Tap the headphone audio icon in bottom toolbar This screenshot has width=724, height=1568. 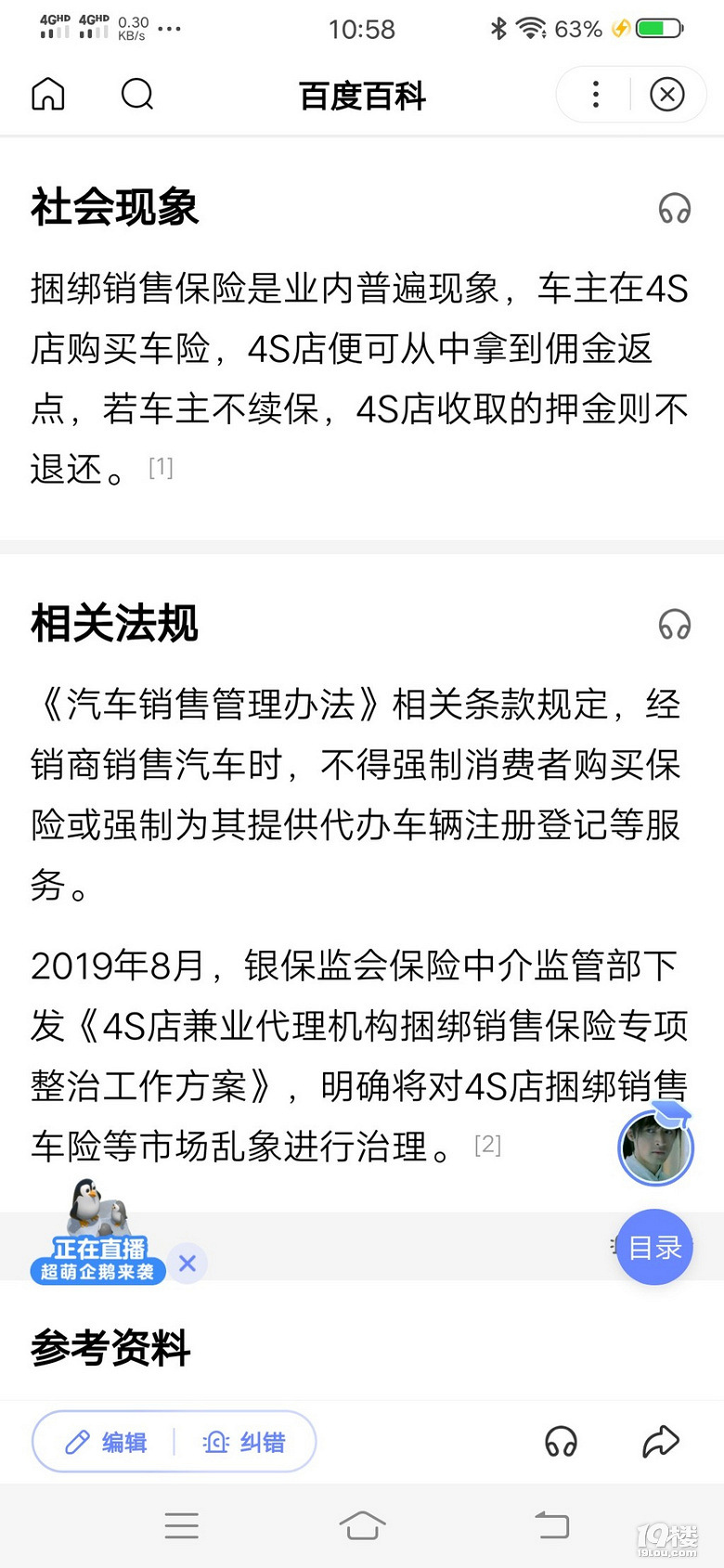point(560,1442)
